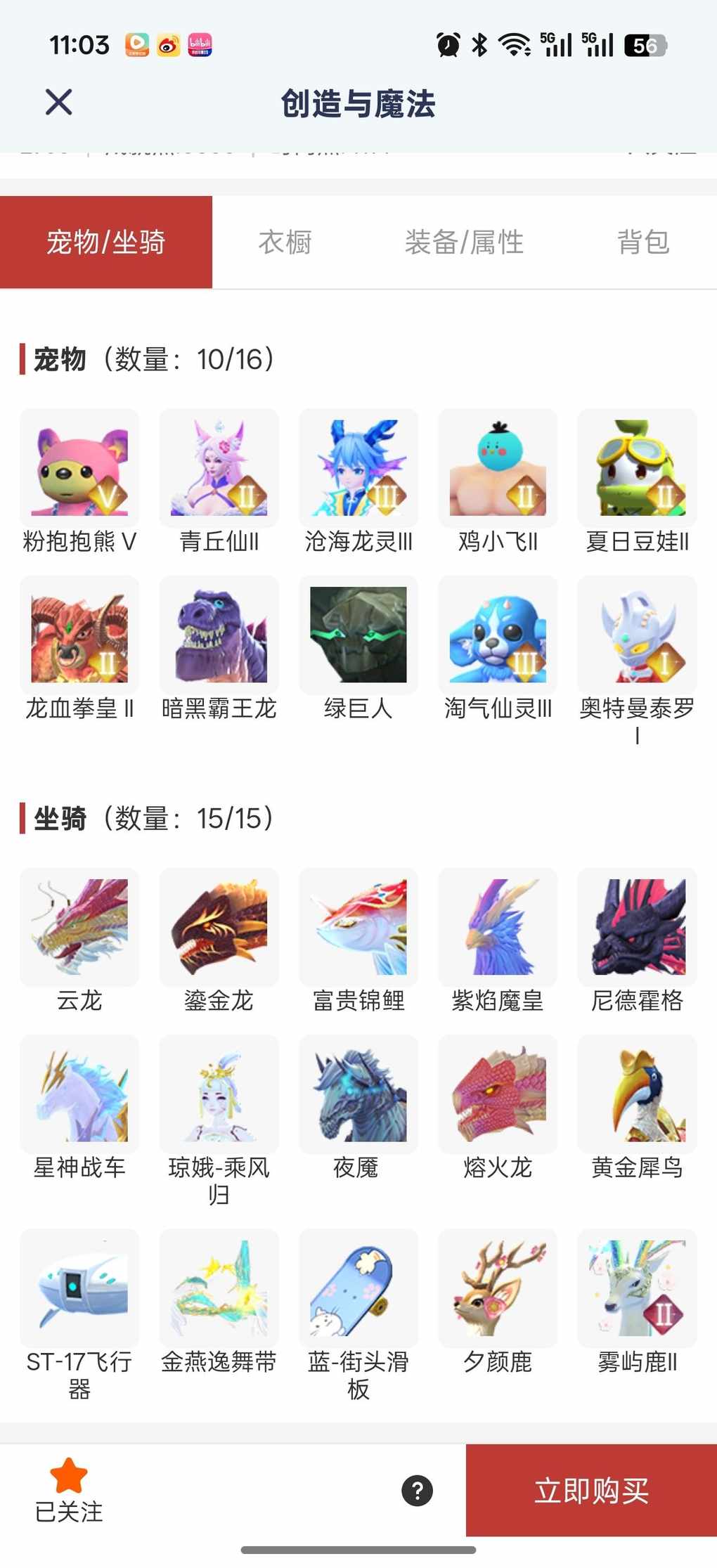717x1568 pixels.
Task: Switch to the 装备/属性 tab
Action: 464,242
